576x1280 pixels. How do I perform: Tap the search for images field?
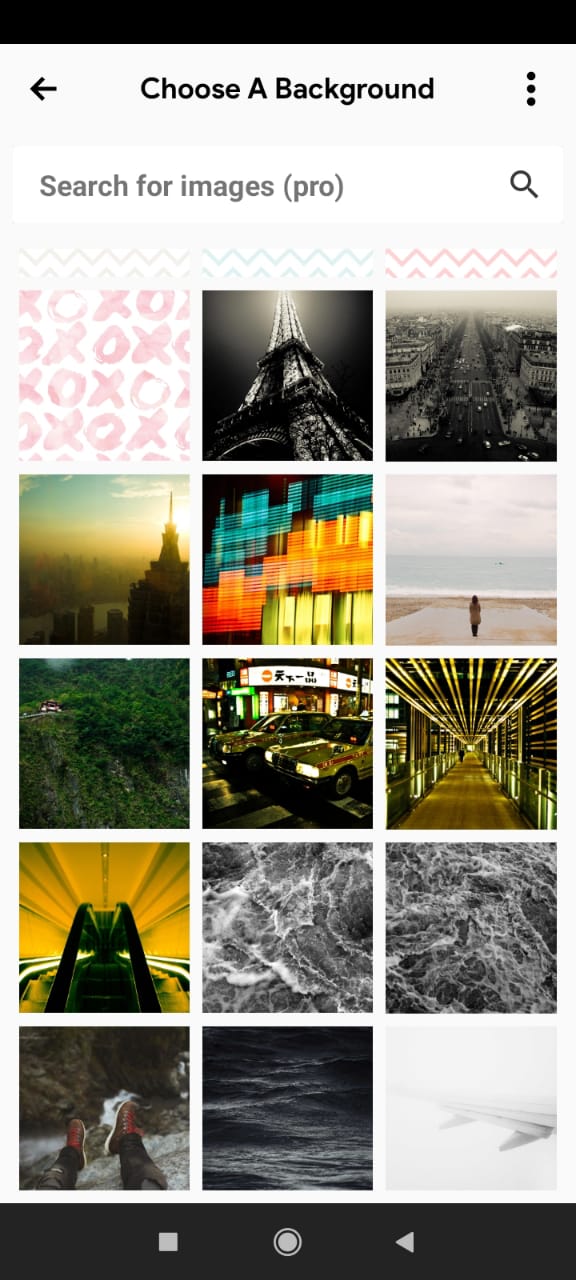pyautogui.click(x=288, y=185)
